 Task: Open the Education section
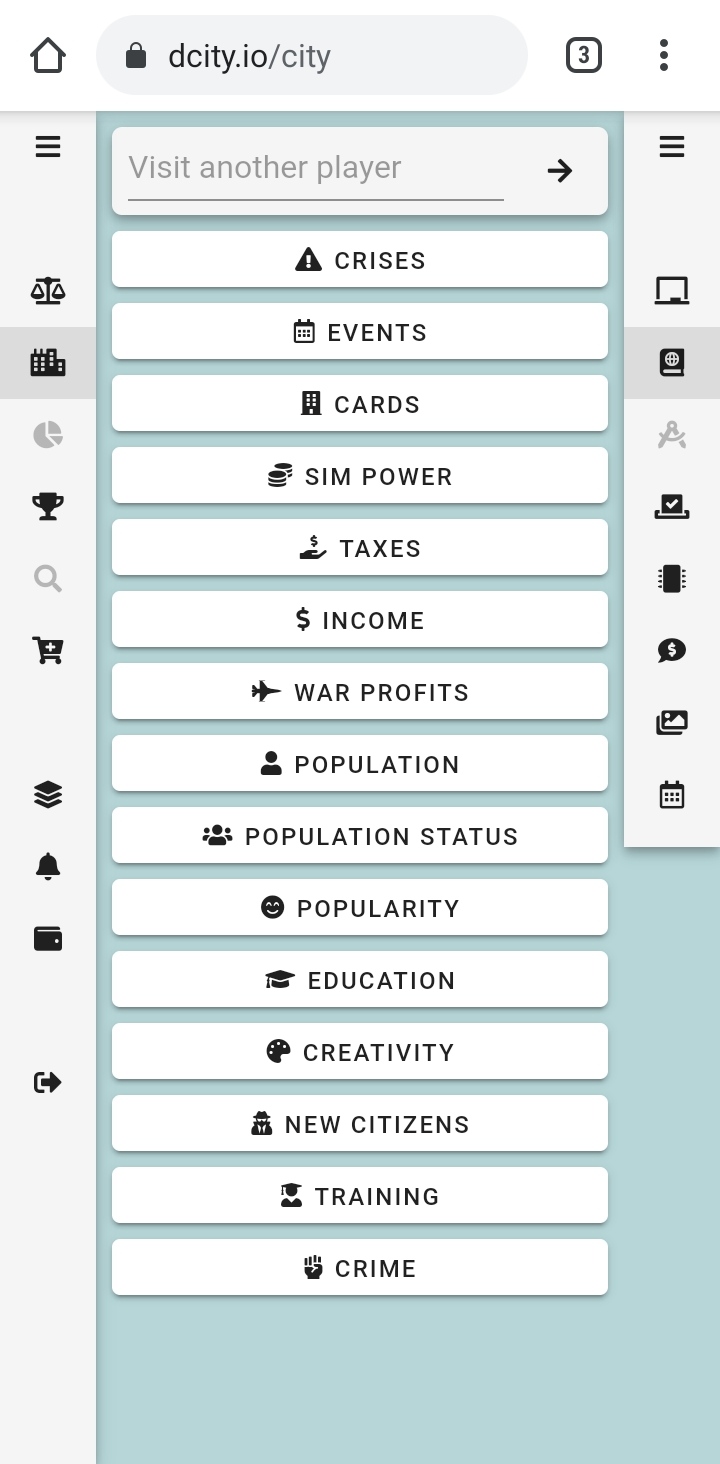click(x=360, y=980)
